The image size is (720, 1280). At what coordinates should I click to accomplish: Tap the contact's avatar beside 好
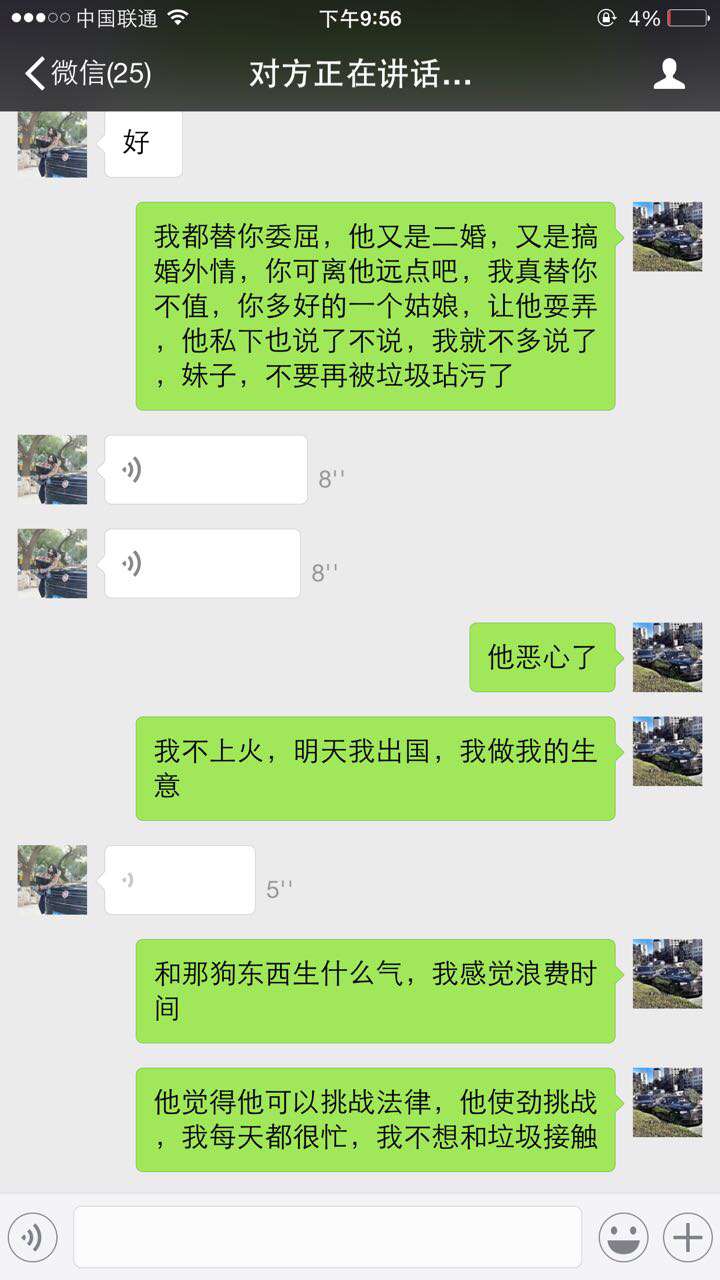pos(52,146)
